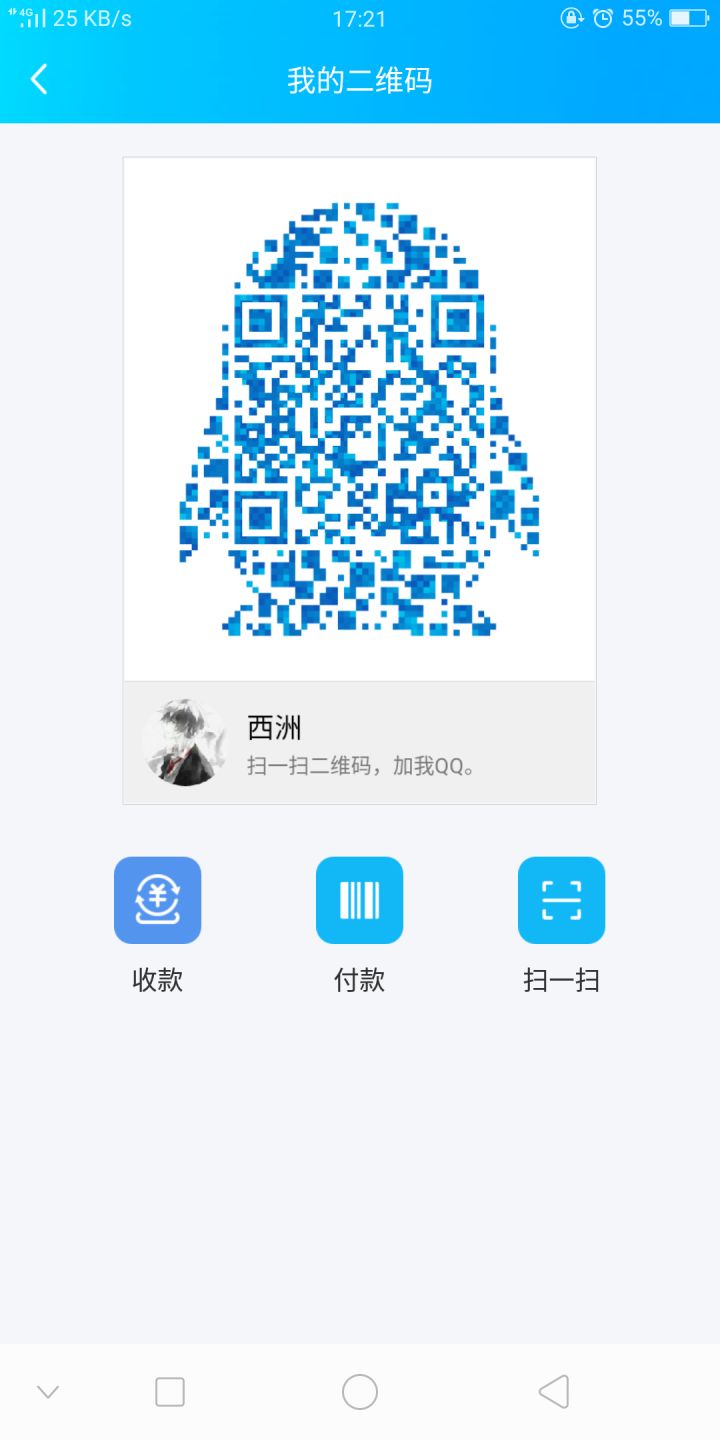Tap the circular home navigation button
This screenshot has height=1440, width=720.
[x=360, y=1390]
